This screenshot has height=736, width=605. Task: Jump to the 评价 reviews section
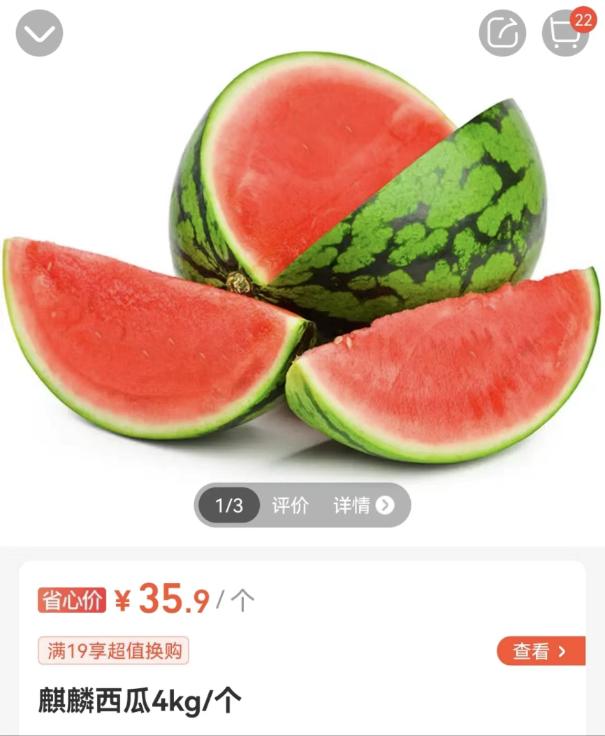tap(290, 505)
